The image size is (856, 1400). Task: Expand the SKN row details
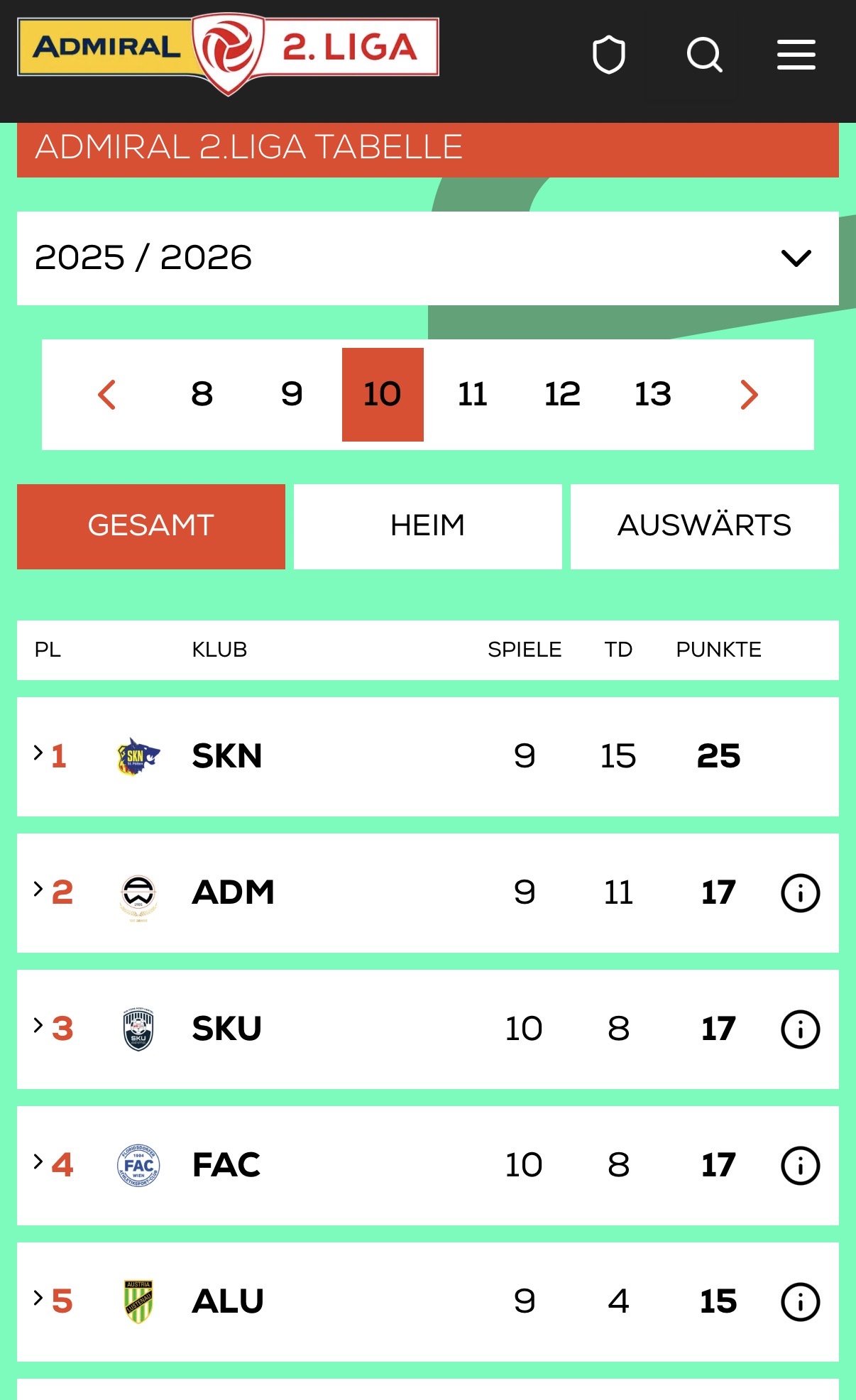point(39,754)
